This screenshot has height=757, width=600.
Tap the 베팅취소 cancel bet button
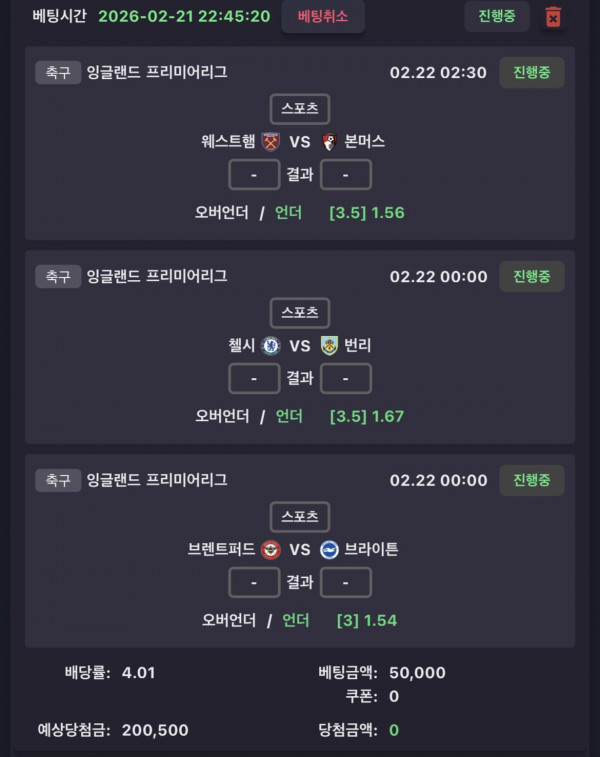tap(322, 16)
